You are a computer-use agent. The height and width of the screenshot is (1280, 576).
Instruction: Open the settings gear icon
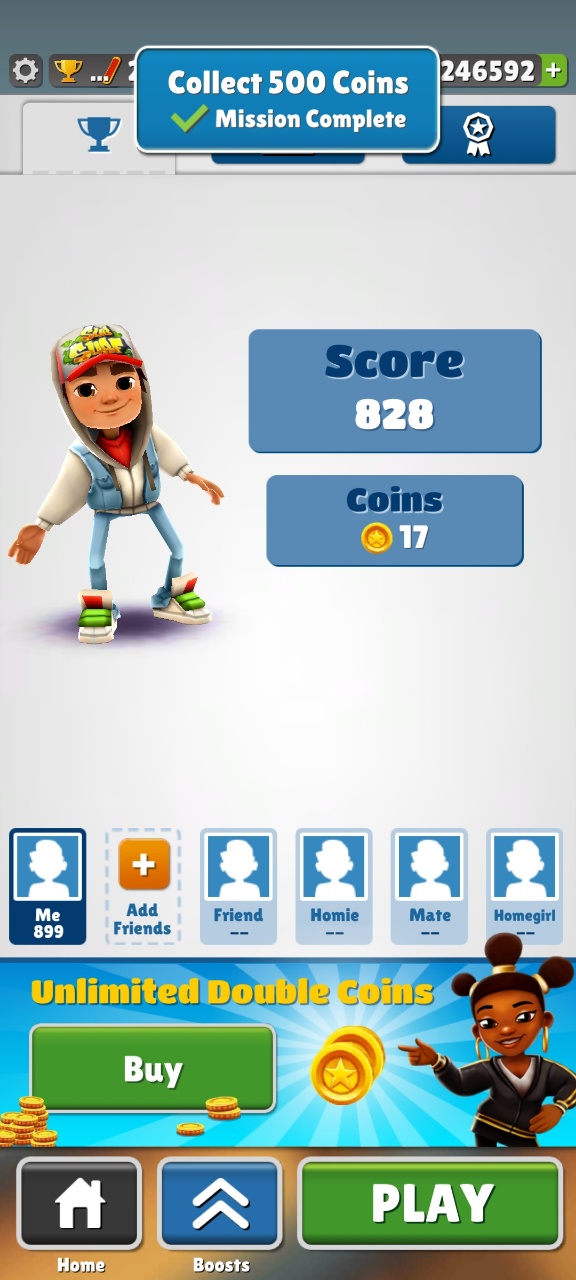pyautogui.click(x=25, y=70)
